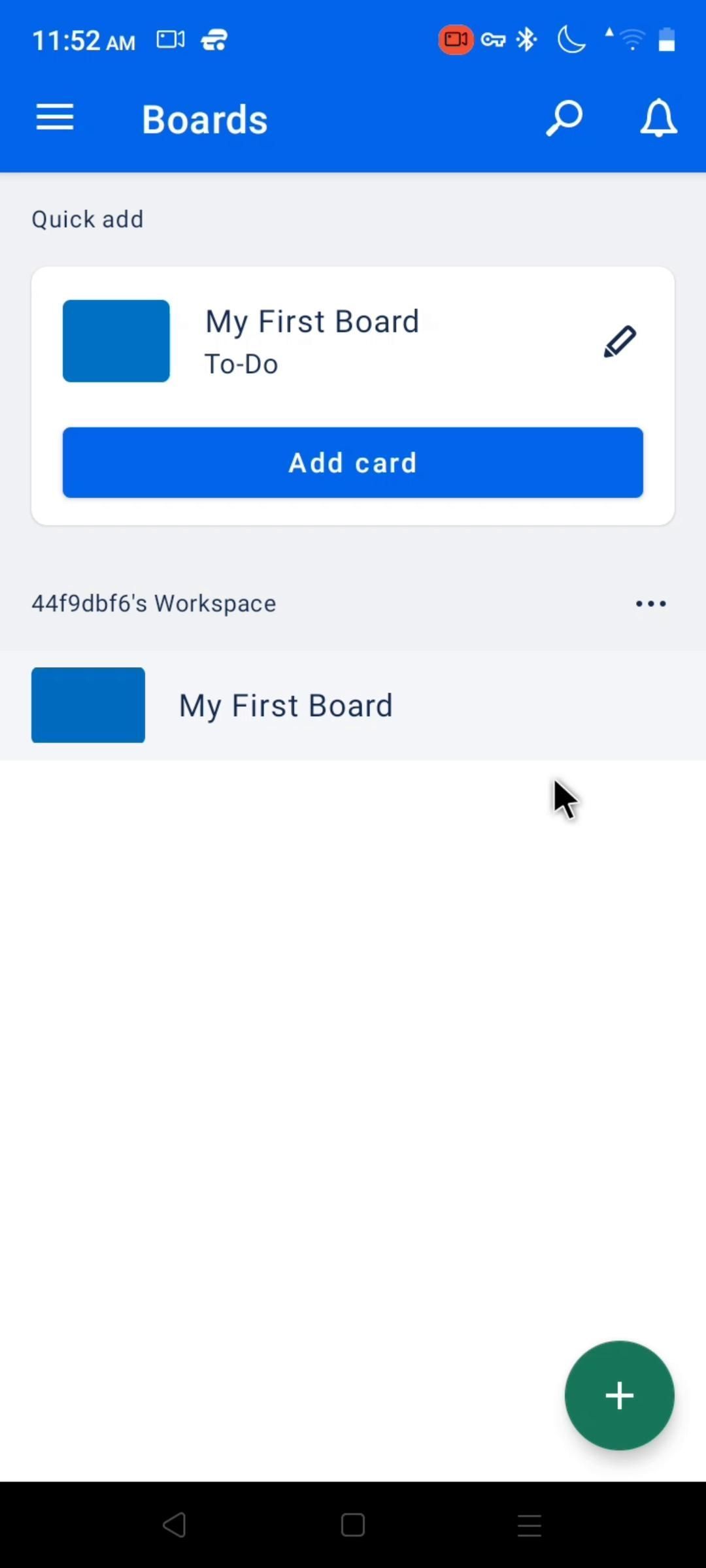Tap the Add card button
The image size is (706, 1568).
353,463
